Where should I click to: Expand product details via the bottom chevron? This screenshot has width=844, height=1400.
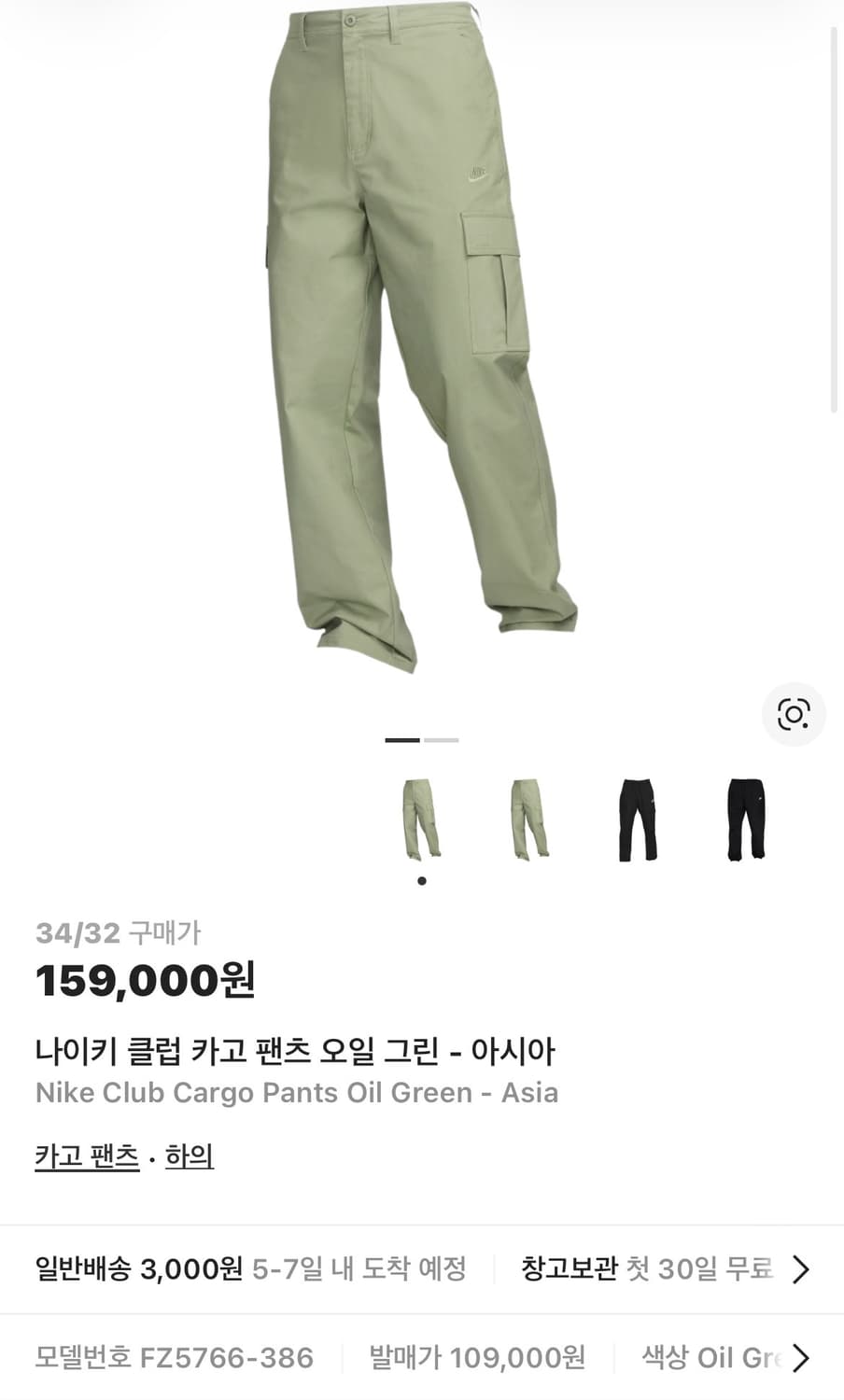tap(801, 1358)
